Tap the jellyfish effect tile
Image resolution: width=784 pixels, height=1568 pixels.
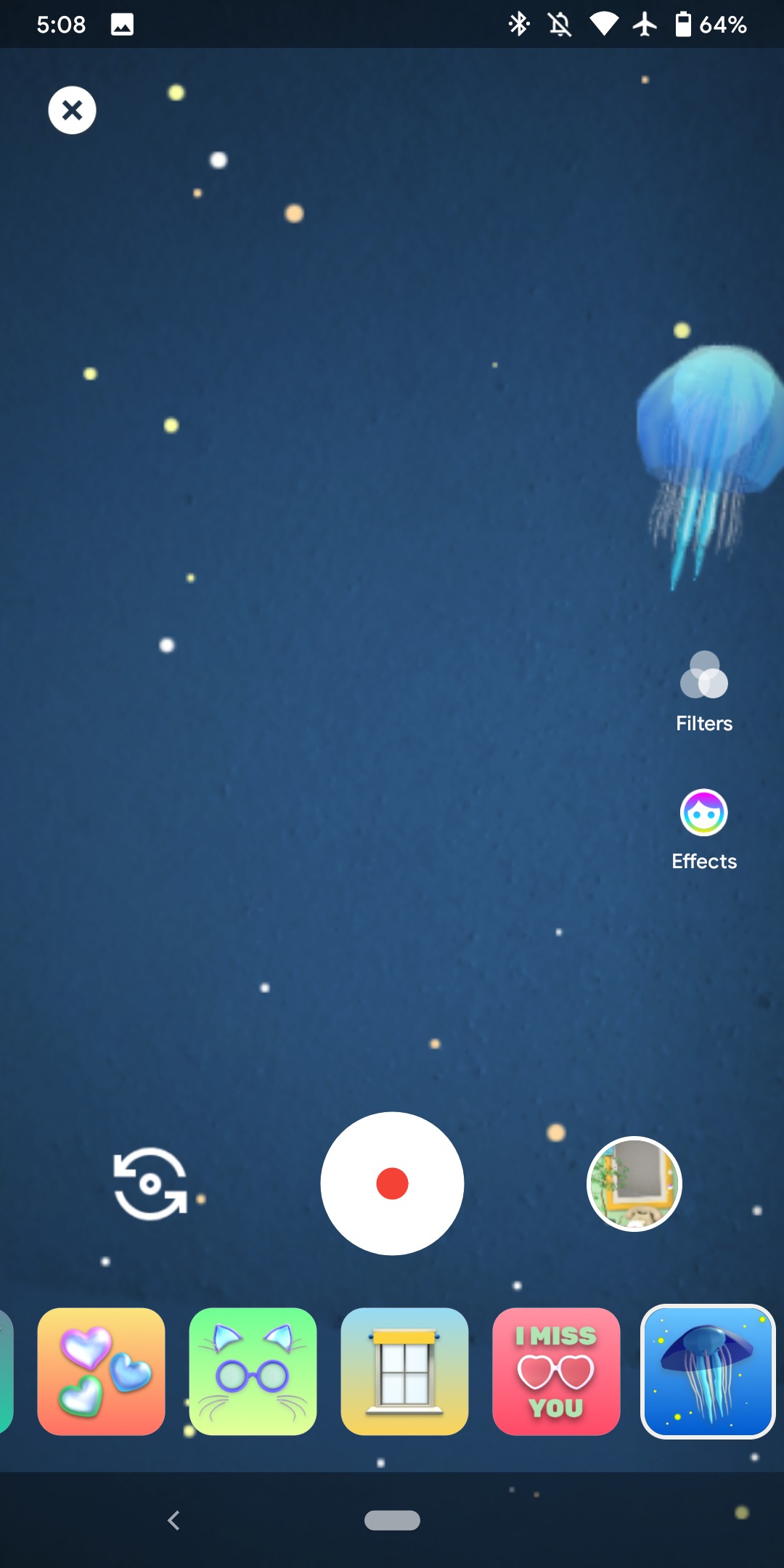pyautogui.click(x=708, y=1371)
